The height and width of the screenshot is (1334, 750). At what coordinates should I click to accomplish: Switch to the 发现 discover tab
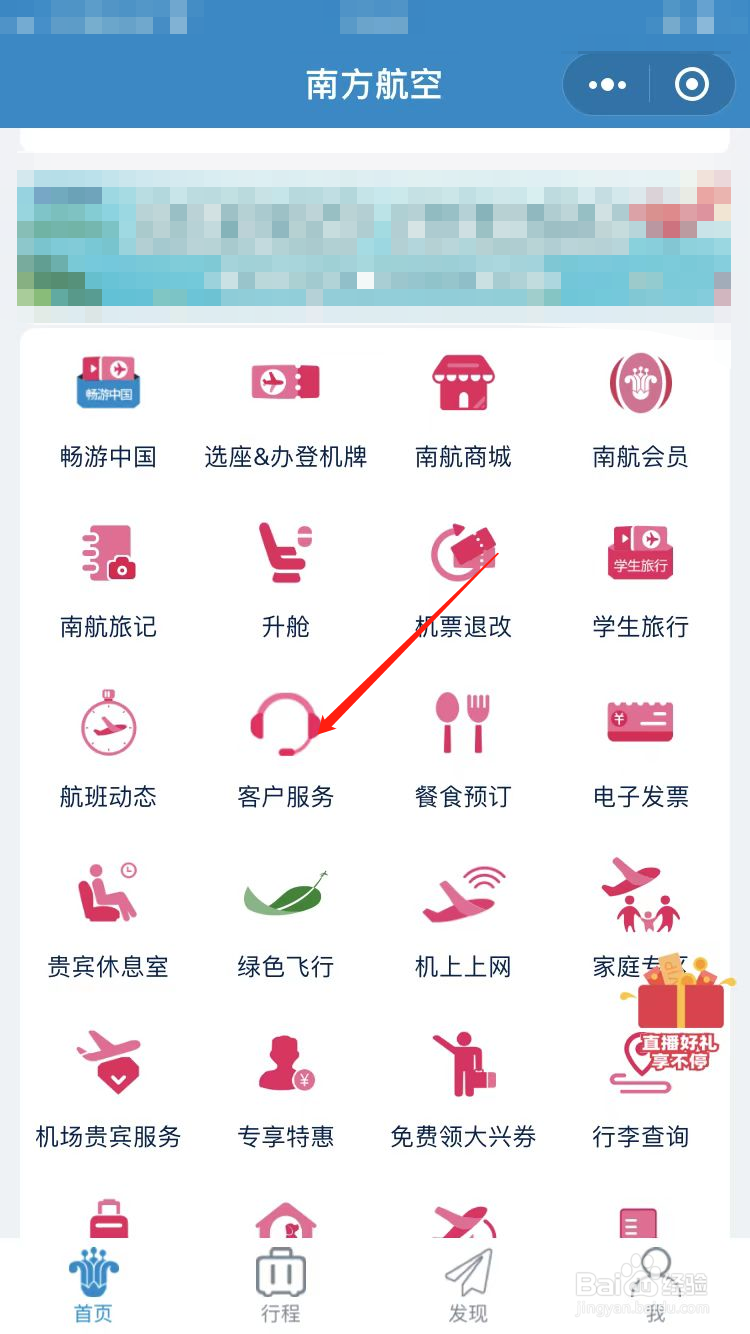pos(468,1285)
